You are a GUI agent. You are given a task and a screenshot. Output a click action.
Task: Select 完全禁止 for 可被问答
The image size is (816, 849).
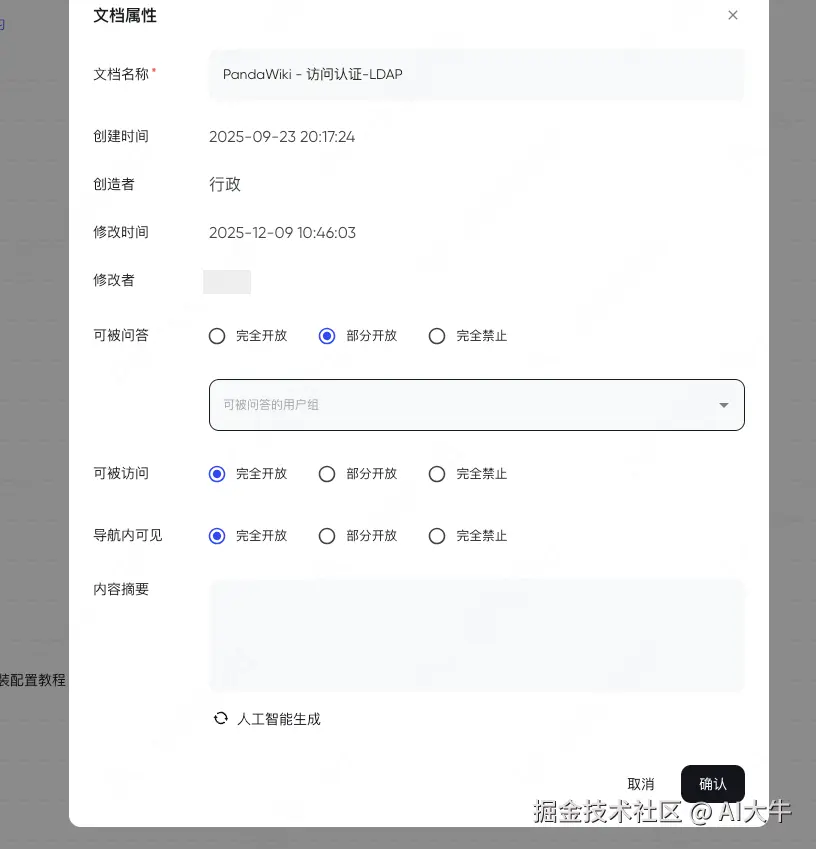pos(437,336)
